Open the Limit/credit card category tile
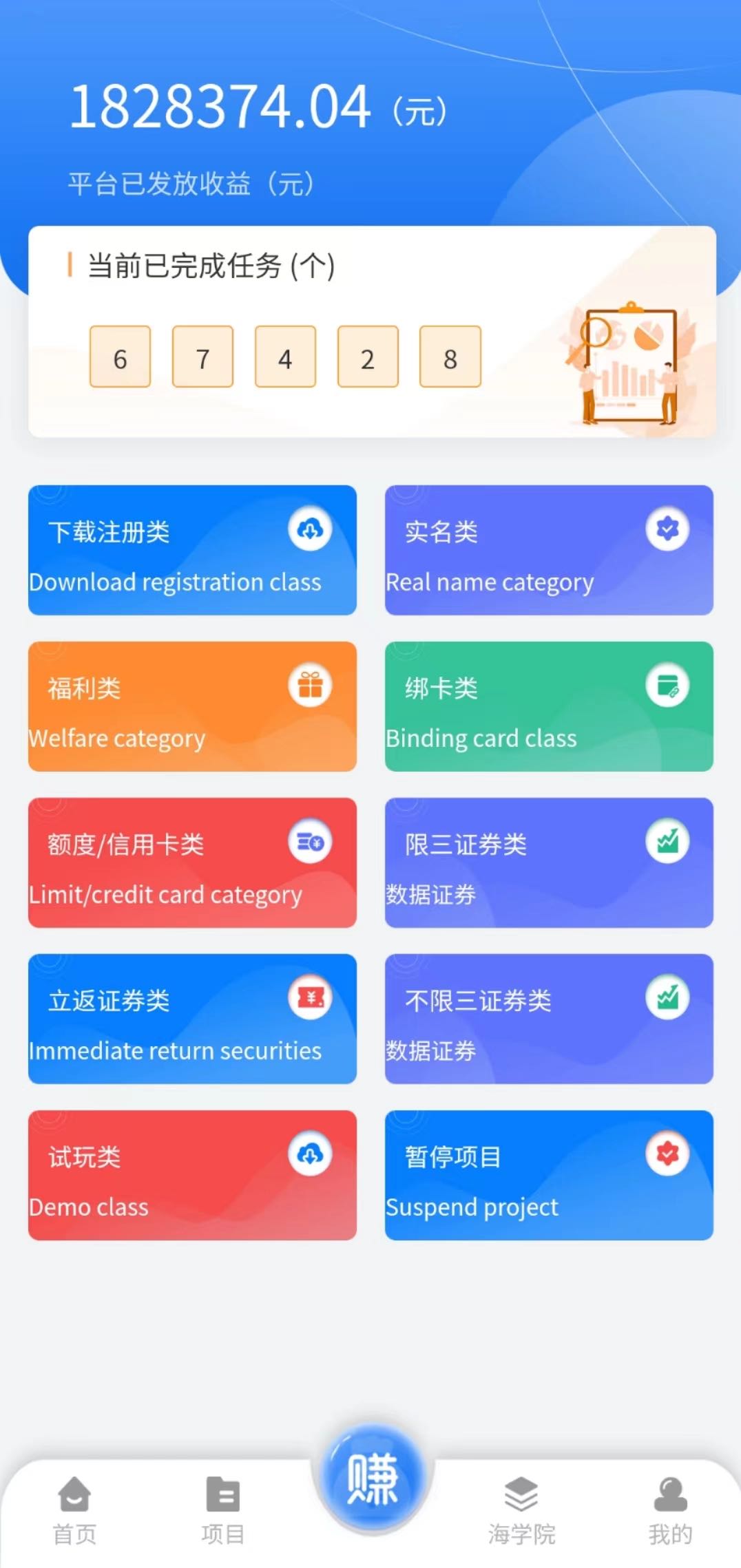 pyautogui.click(x=192, y=862)
